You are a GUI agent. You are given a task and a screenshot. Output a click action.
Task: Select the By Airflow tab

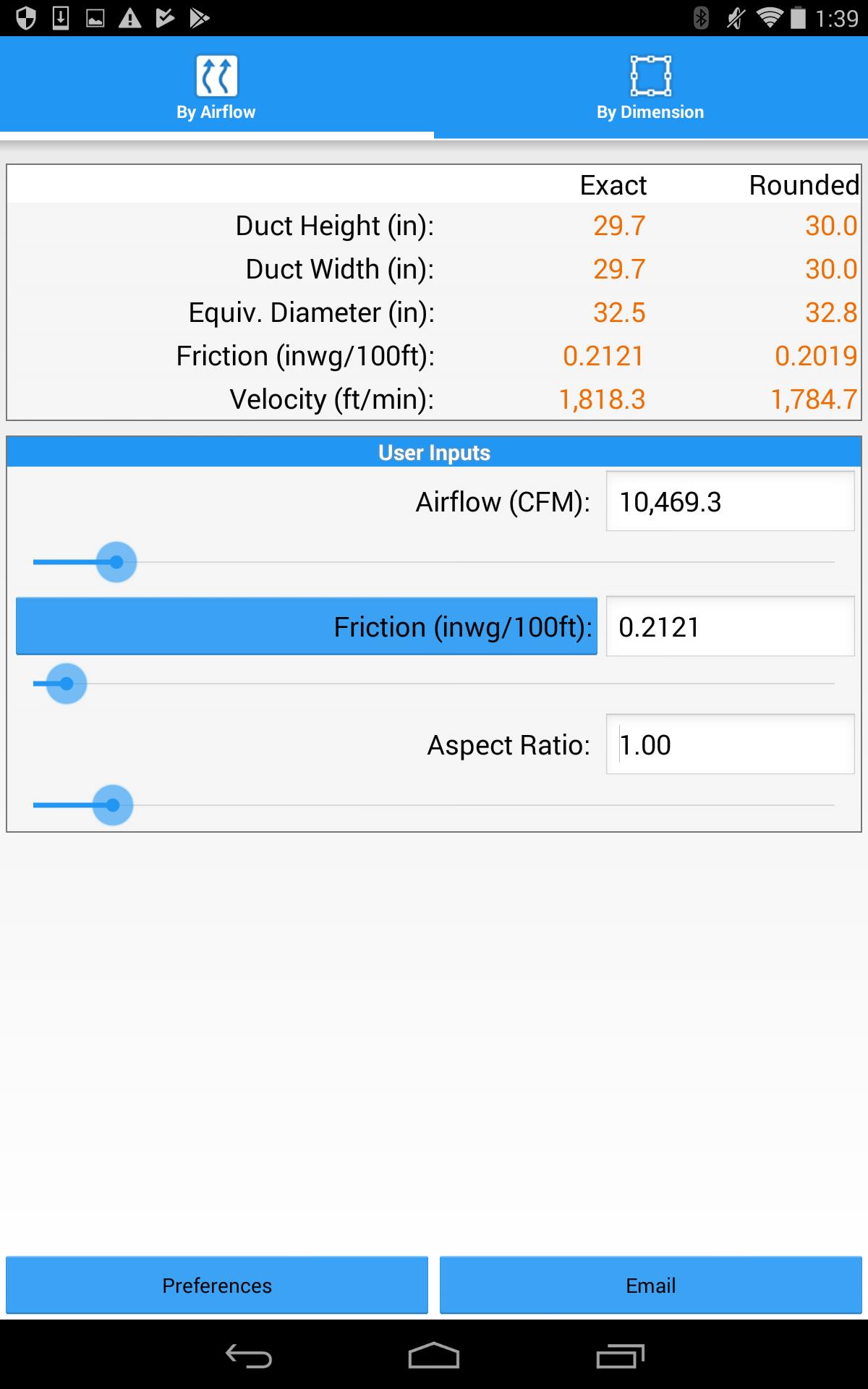tap(216, 88)
